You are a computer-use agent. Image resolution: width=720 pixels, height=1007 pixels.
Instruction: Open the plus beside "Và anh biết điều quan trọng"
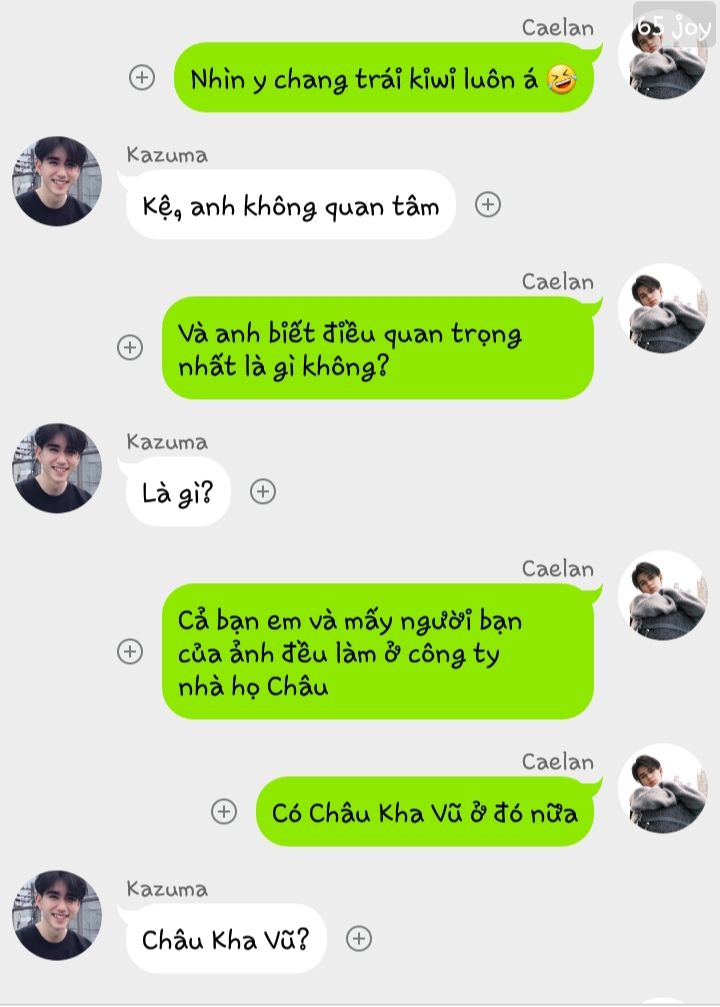coord(130,348)
